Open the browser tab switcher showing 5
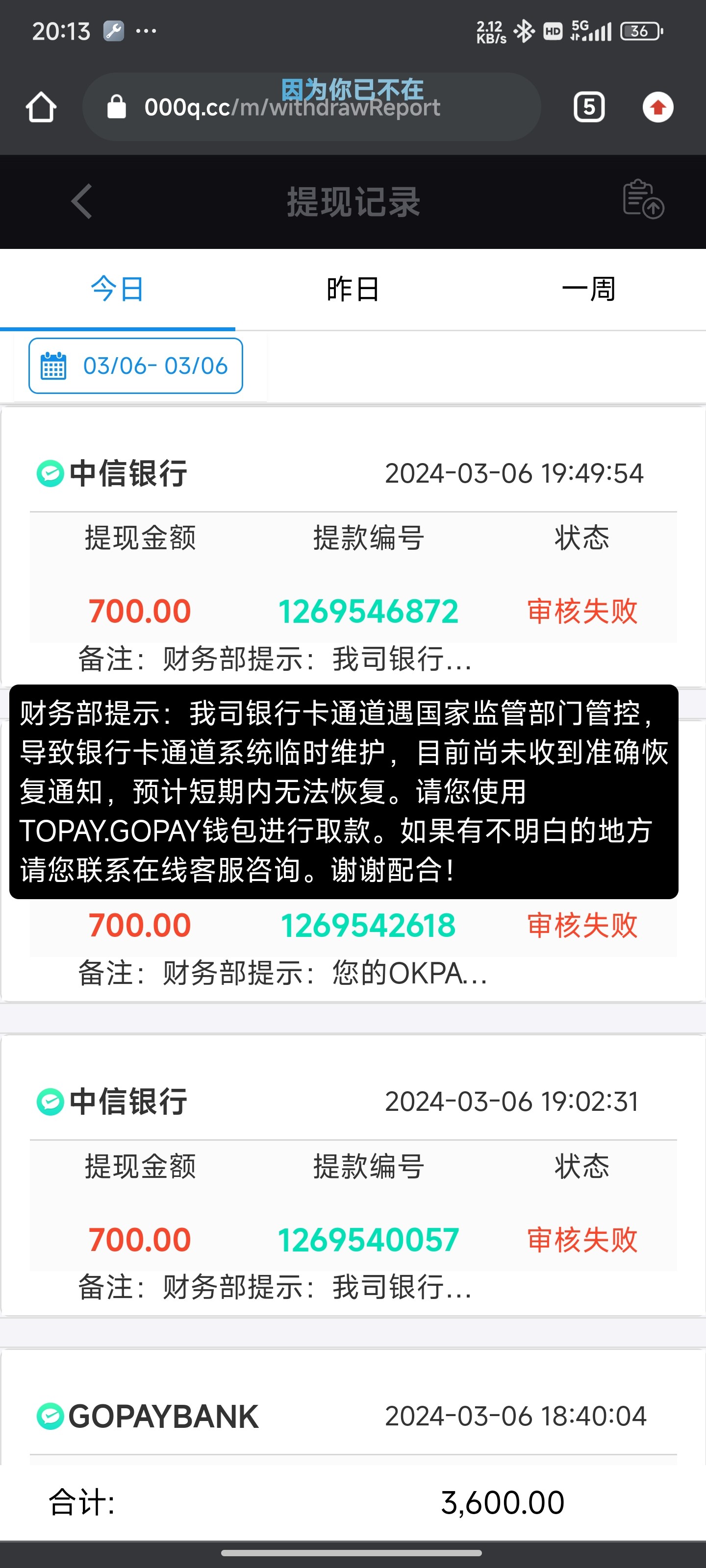The image size is (706, 1568). coord(588,108)
